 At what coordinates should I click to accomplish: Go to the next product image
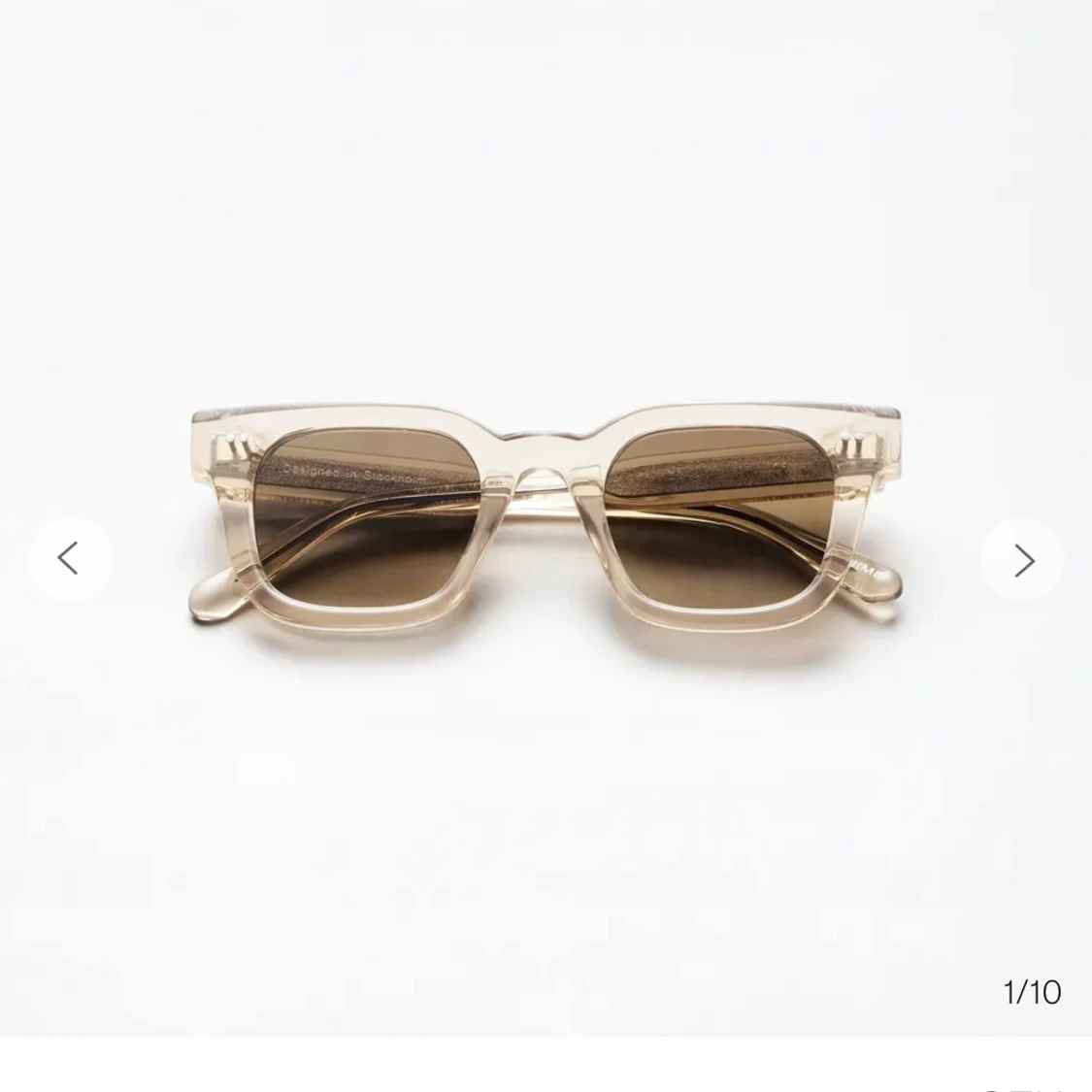click(1022, 560)
